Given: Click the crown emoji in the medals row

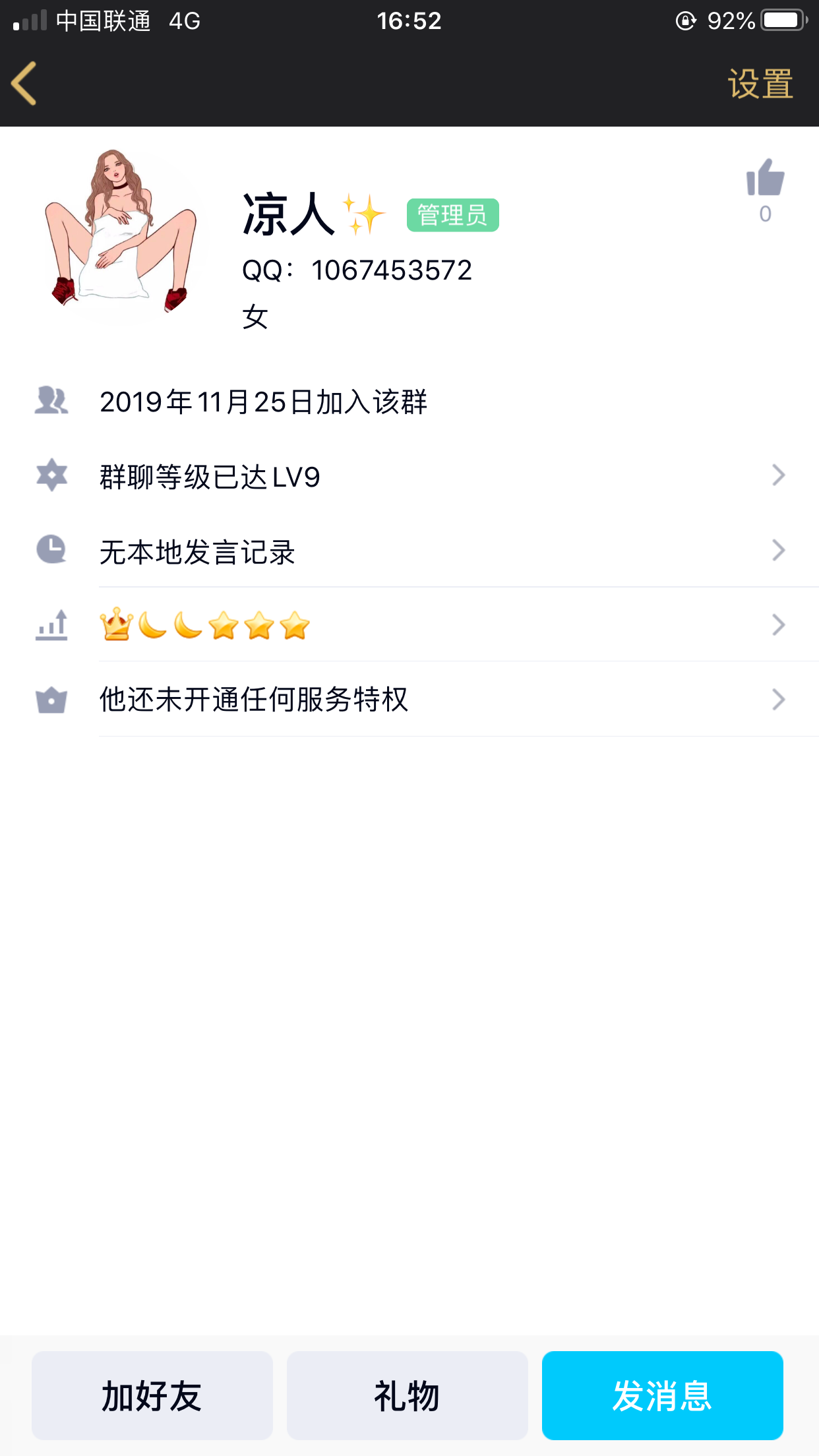Looking at the screenshot, I should coord(116,626).
